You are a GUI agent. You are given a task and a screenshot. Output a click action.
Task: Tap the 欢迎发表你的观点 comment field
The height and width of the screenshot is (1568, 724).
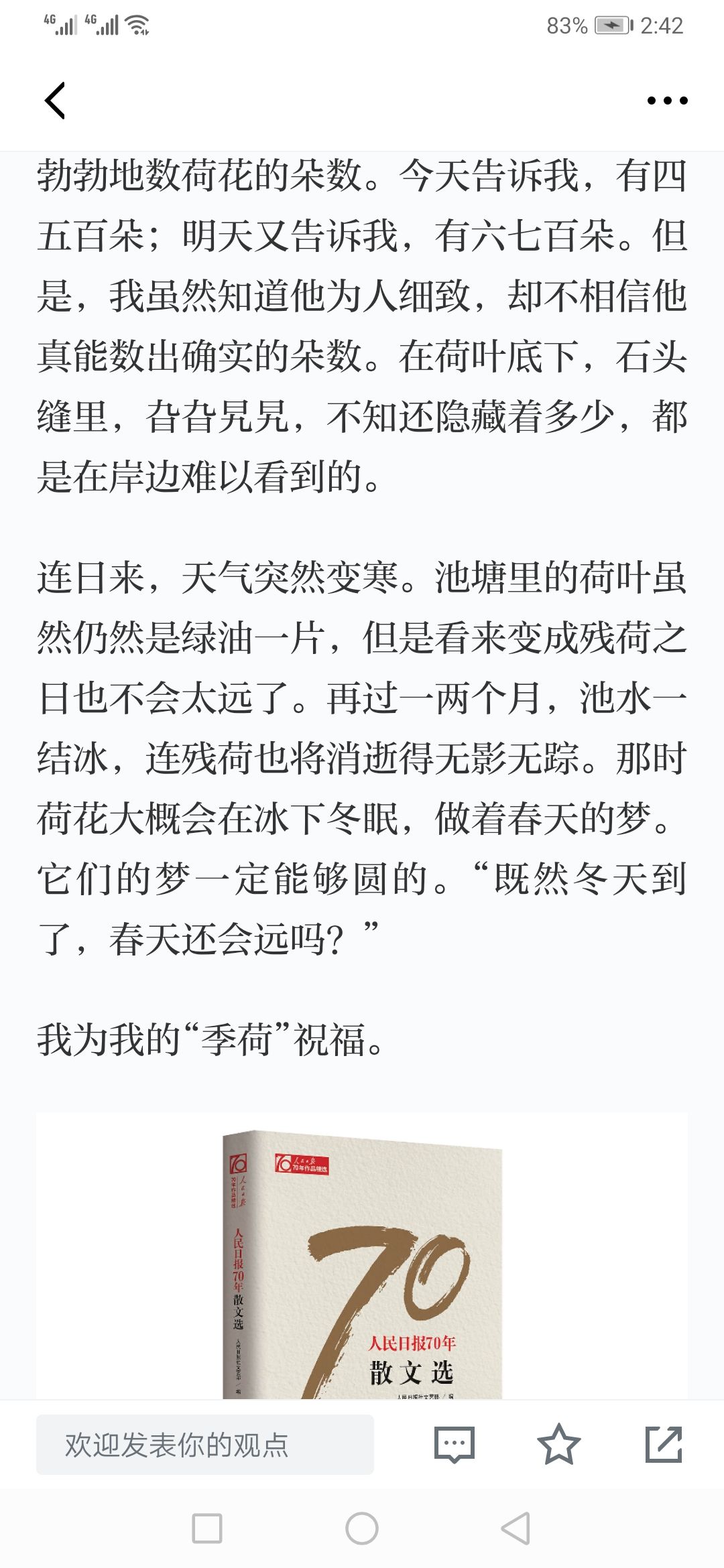[205, 1445]
